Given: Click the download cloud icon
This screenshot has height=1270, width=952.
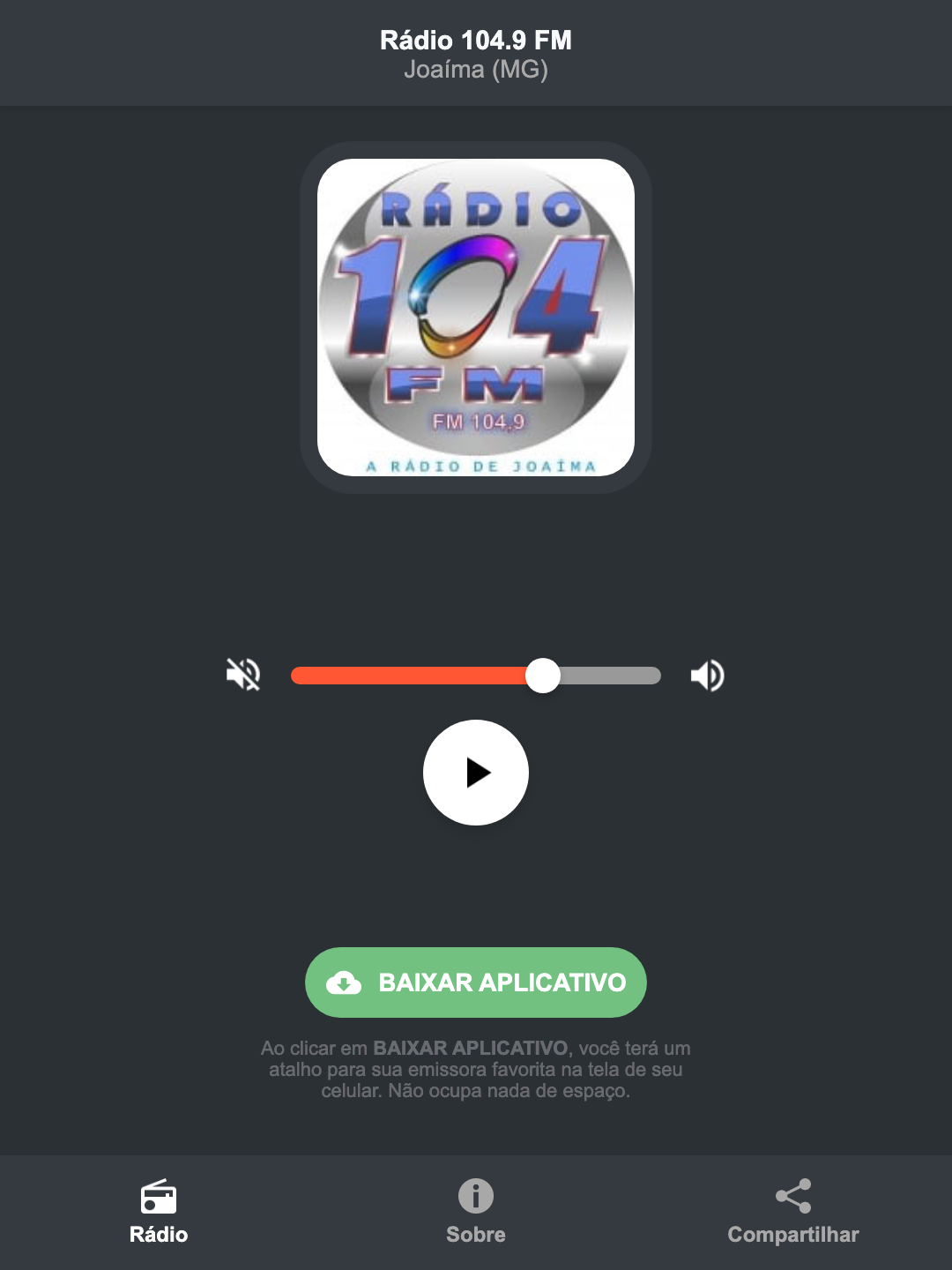Looking at the screenshot, I should (x=345, y=982).
